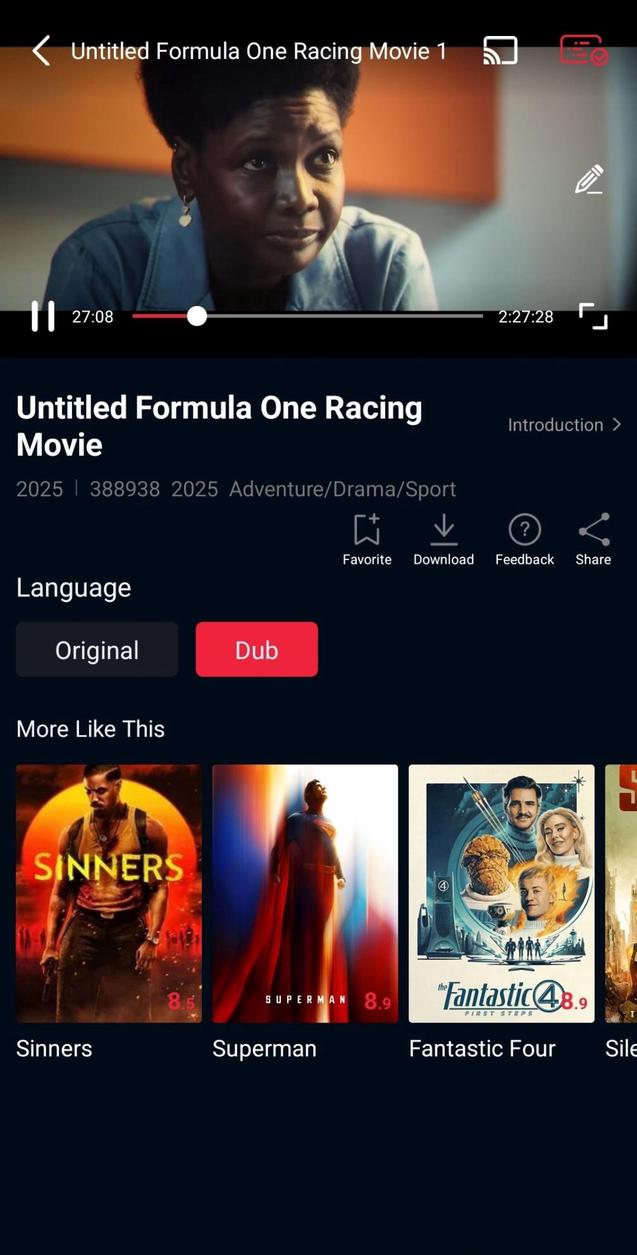Viewport: 637px width, 1255px height.
Task: Go back using the top arrow
Action: pyautogui.click(x=41, y=51)
